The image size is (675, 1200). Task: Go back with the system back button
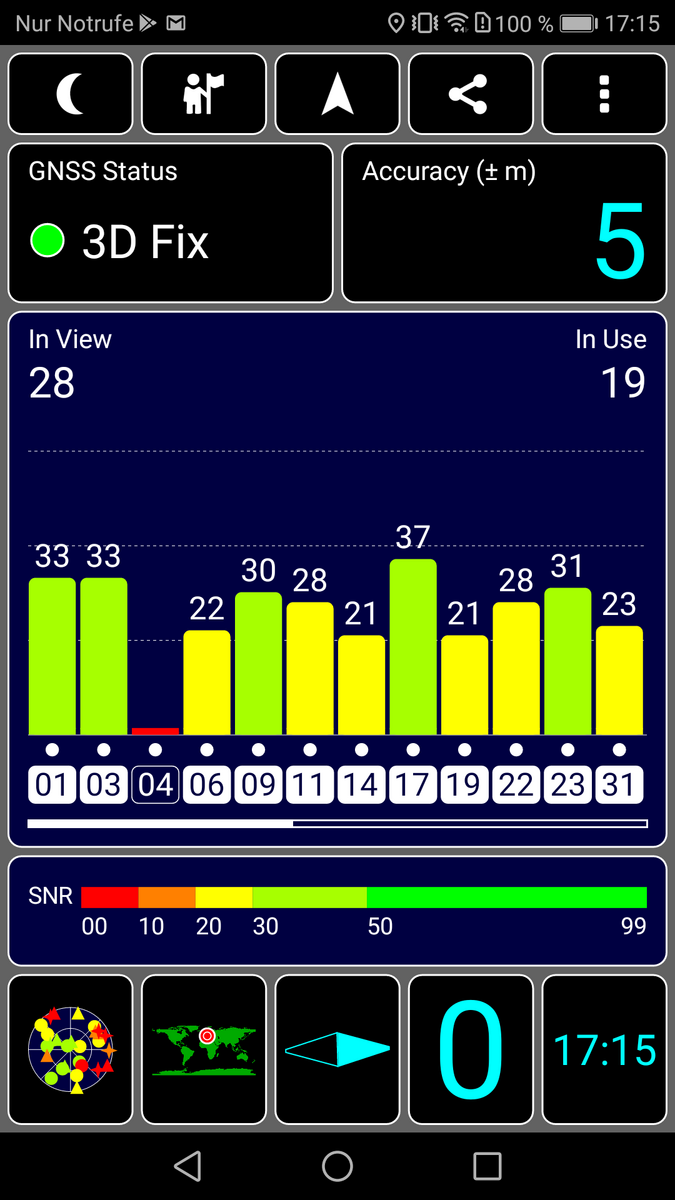click(187, 1165)
